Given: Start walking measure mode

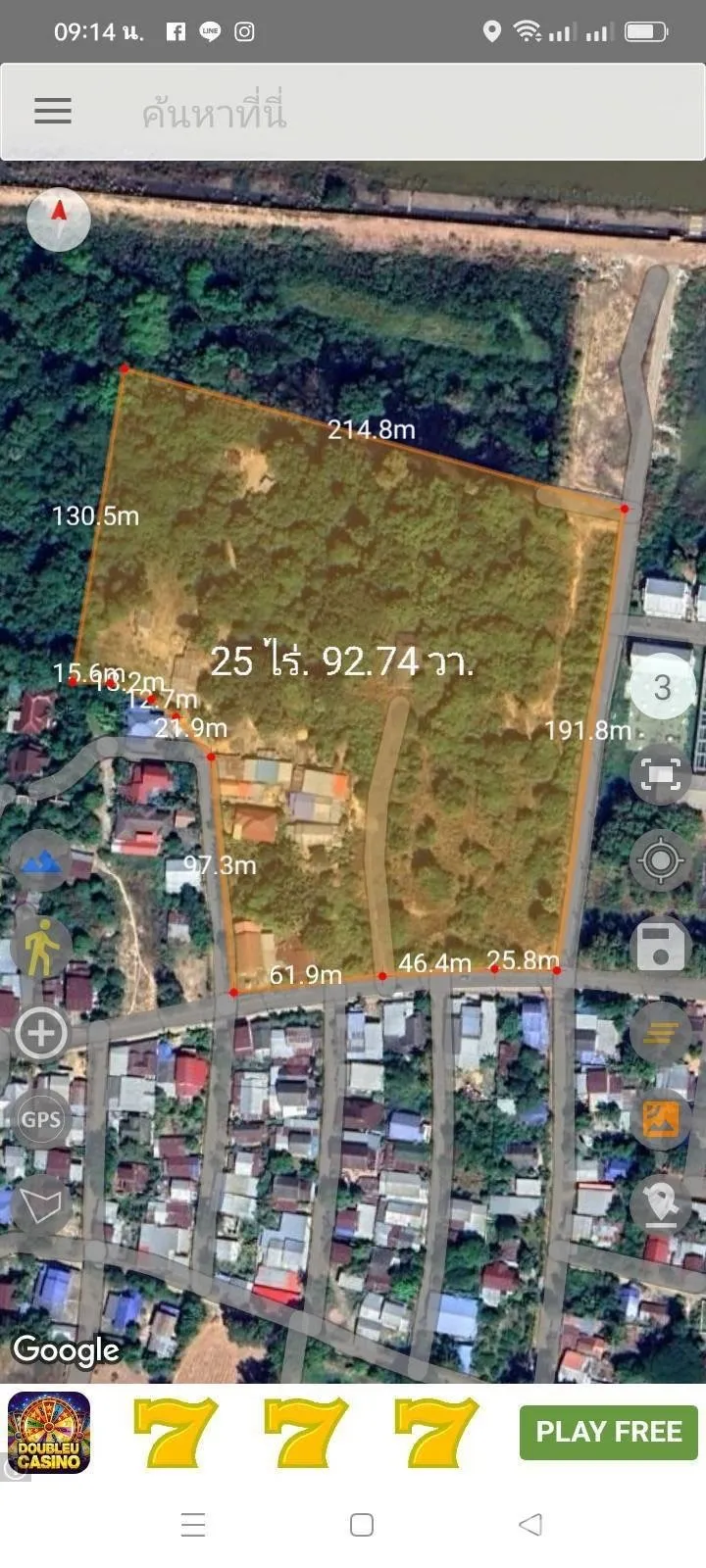Looking at the screenshot, I should 40,947.
